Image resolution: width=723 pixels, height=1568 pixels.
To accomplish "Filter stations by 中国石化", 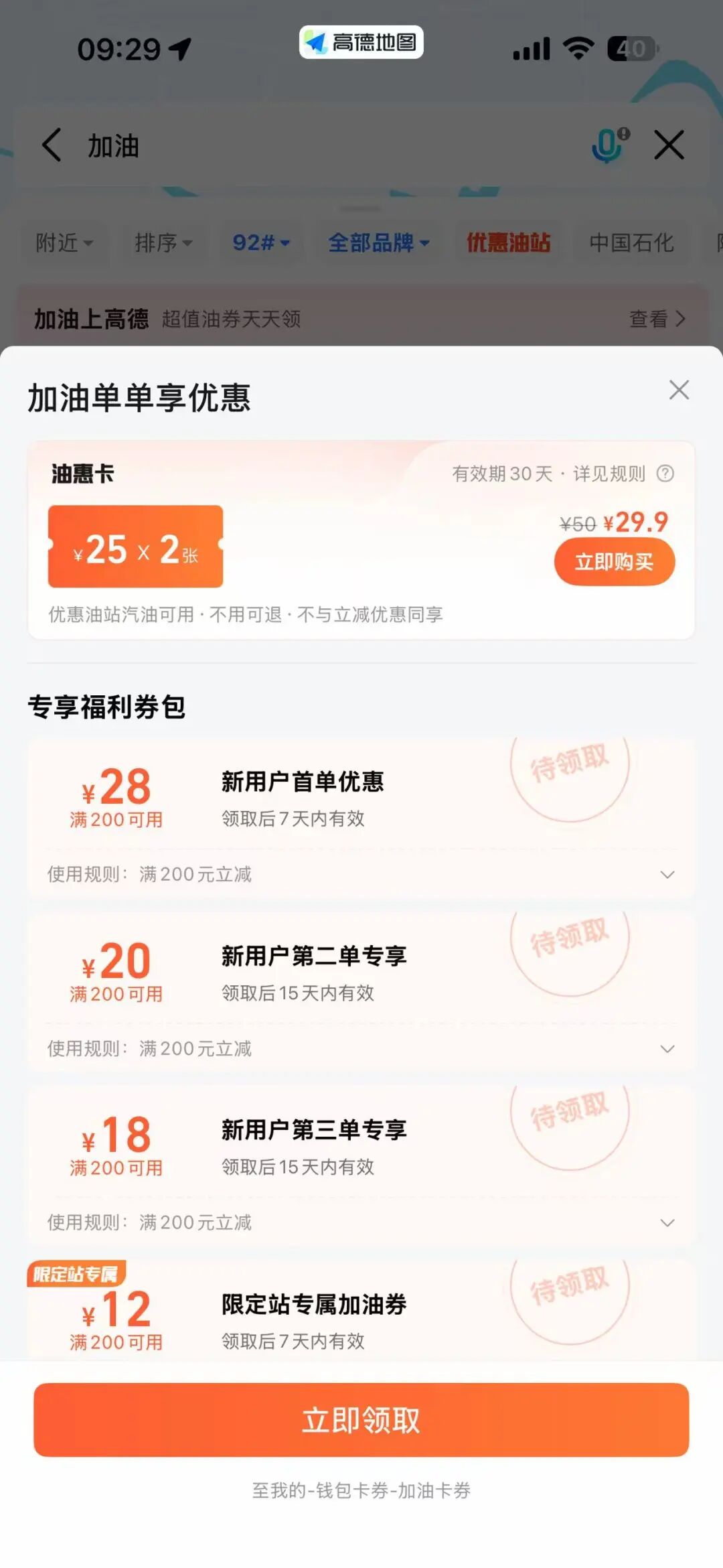I will [x=631, y=242].
